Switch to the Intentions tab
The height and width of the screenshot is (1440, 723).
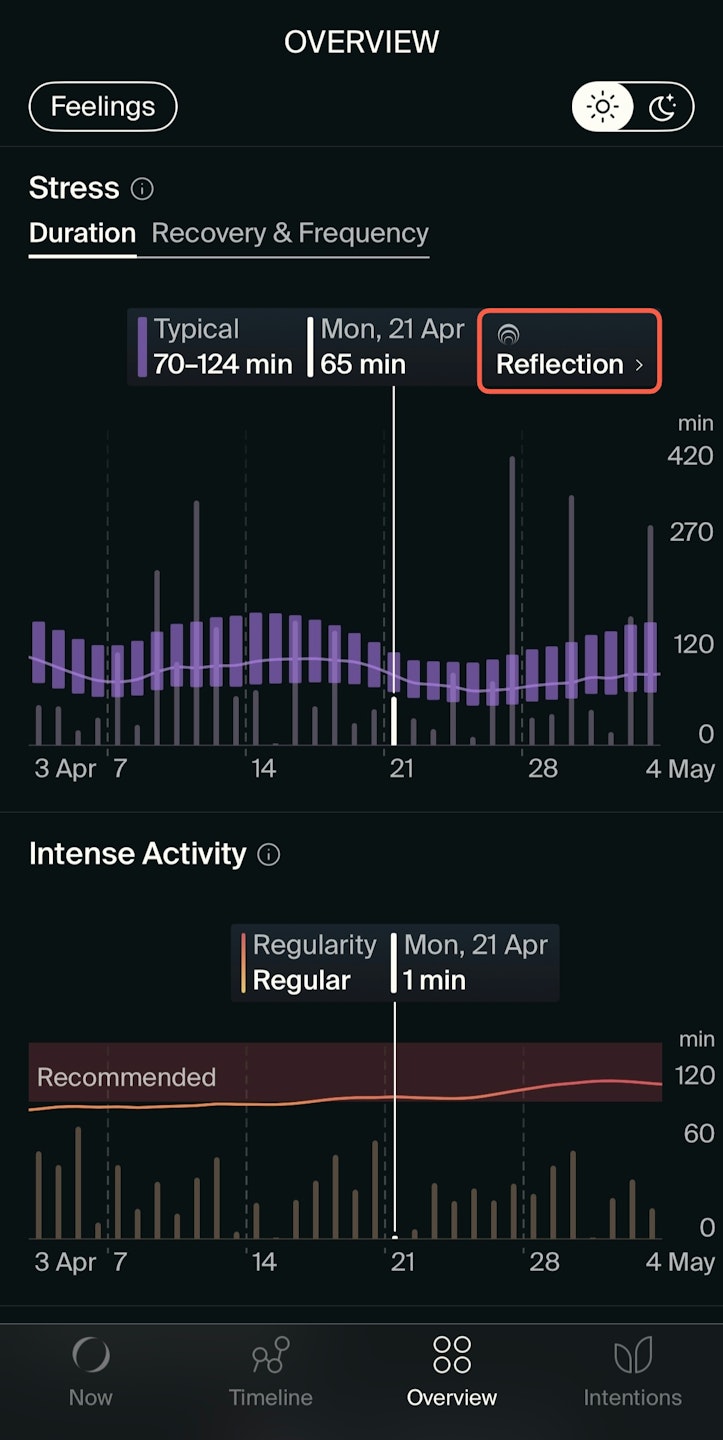pyautogui.click(x=633, y=1372)
